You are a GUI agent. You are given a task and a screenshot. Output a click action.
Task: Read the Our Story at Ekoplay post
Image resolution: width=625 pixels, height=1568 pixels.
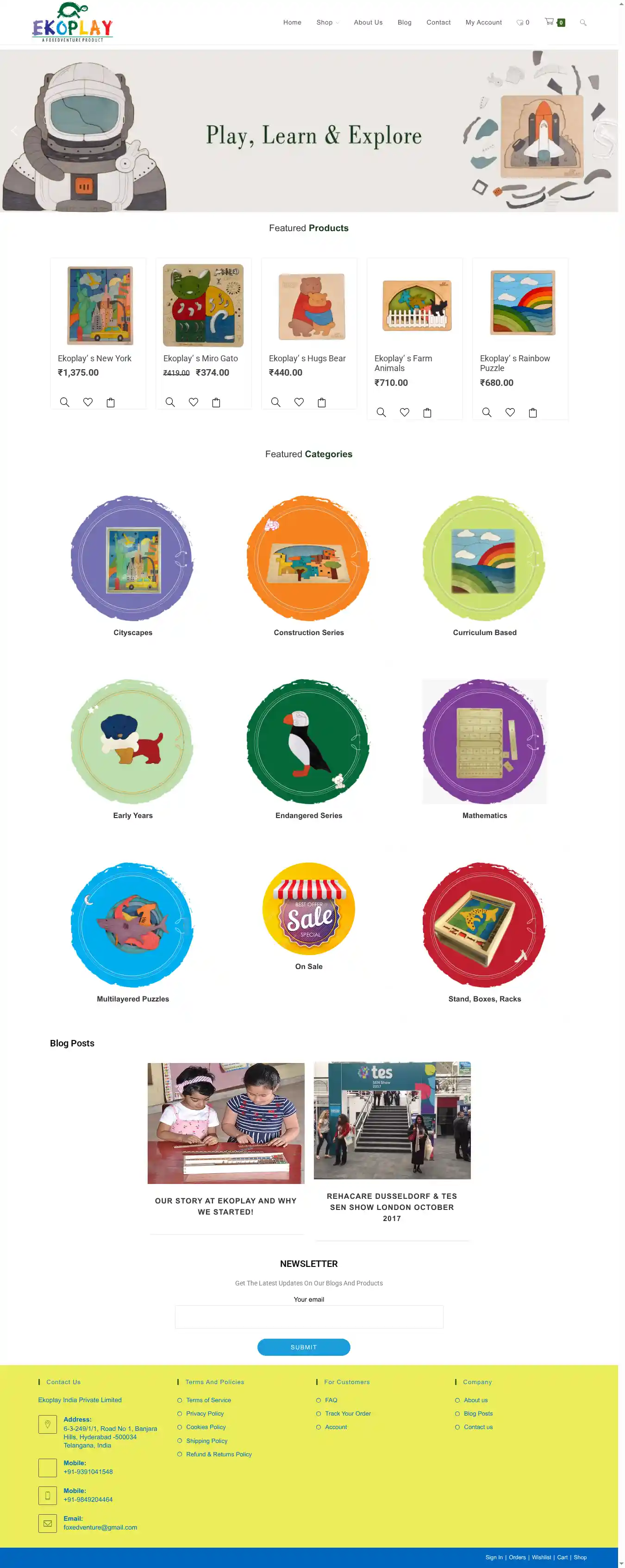coord(225,1206)
